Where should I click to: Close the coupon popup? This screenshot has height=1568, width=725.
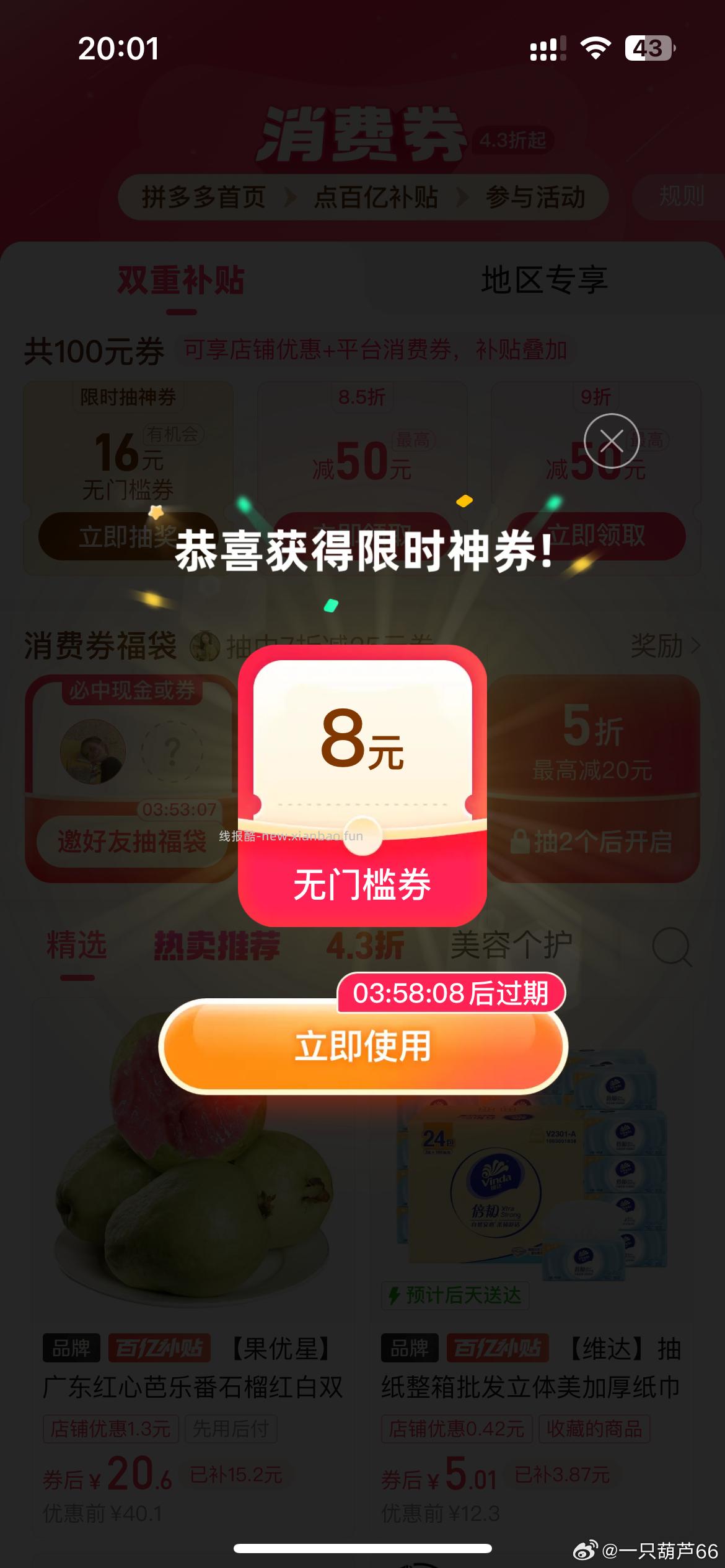(x=612, y=440)
